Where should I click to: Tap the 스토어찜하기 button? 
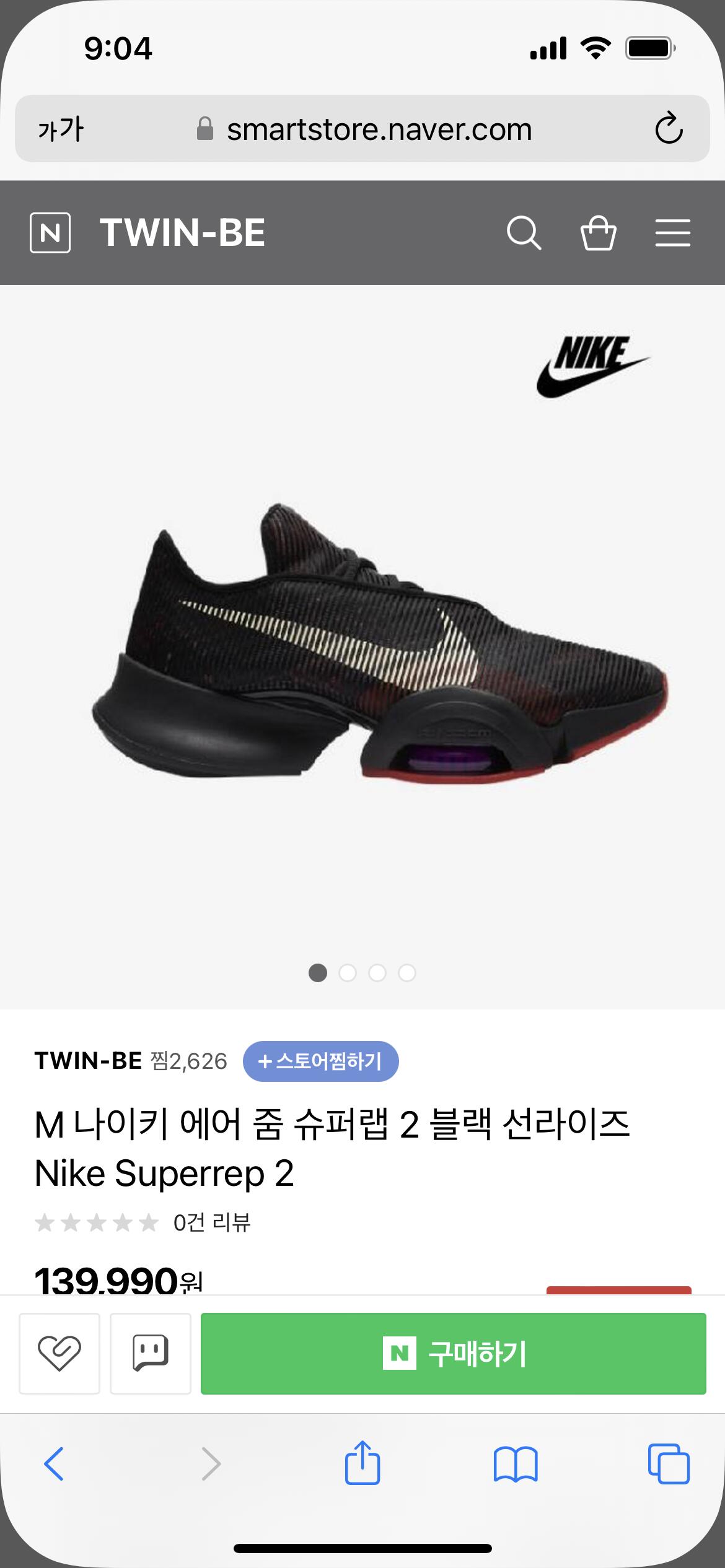tap(320, 1061)
